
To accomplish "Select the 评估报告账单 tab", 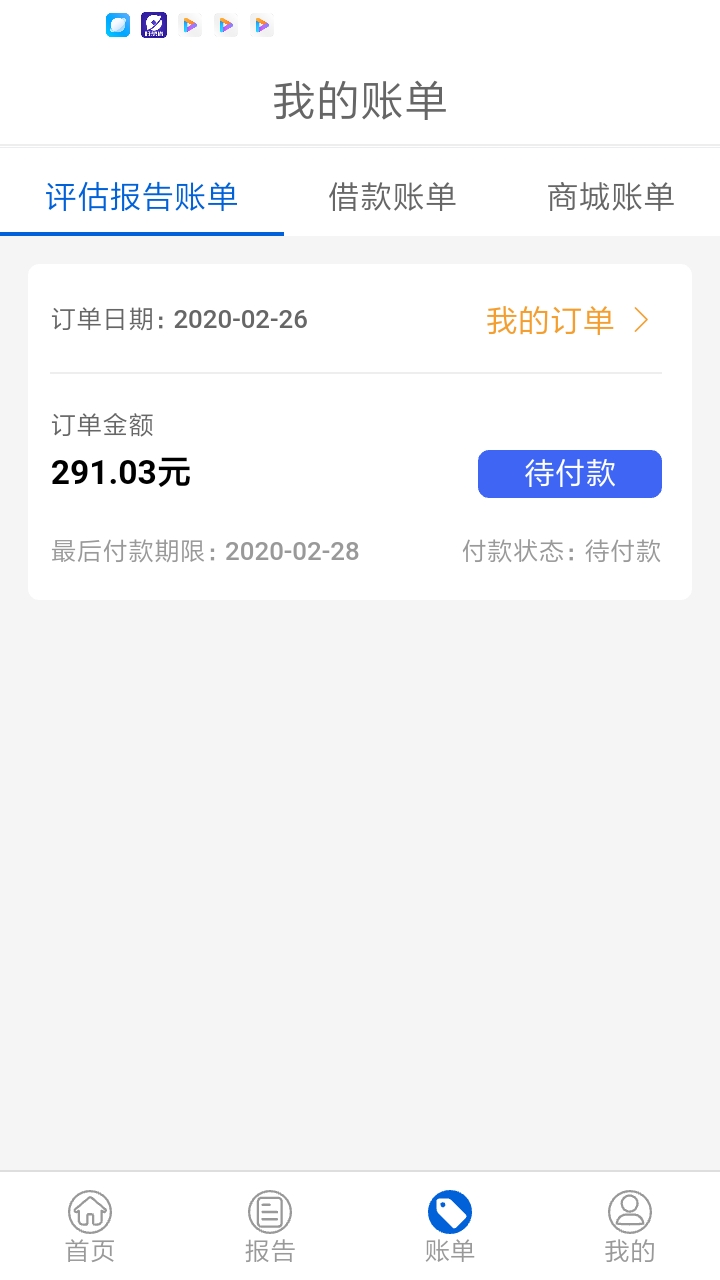I will tap(142, 197).
